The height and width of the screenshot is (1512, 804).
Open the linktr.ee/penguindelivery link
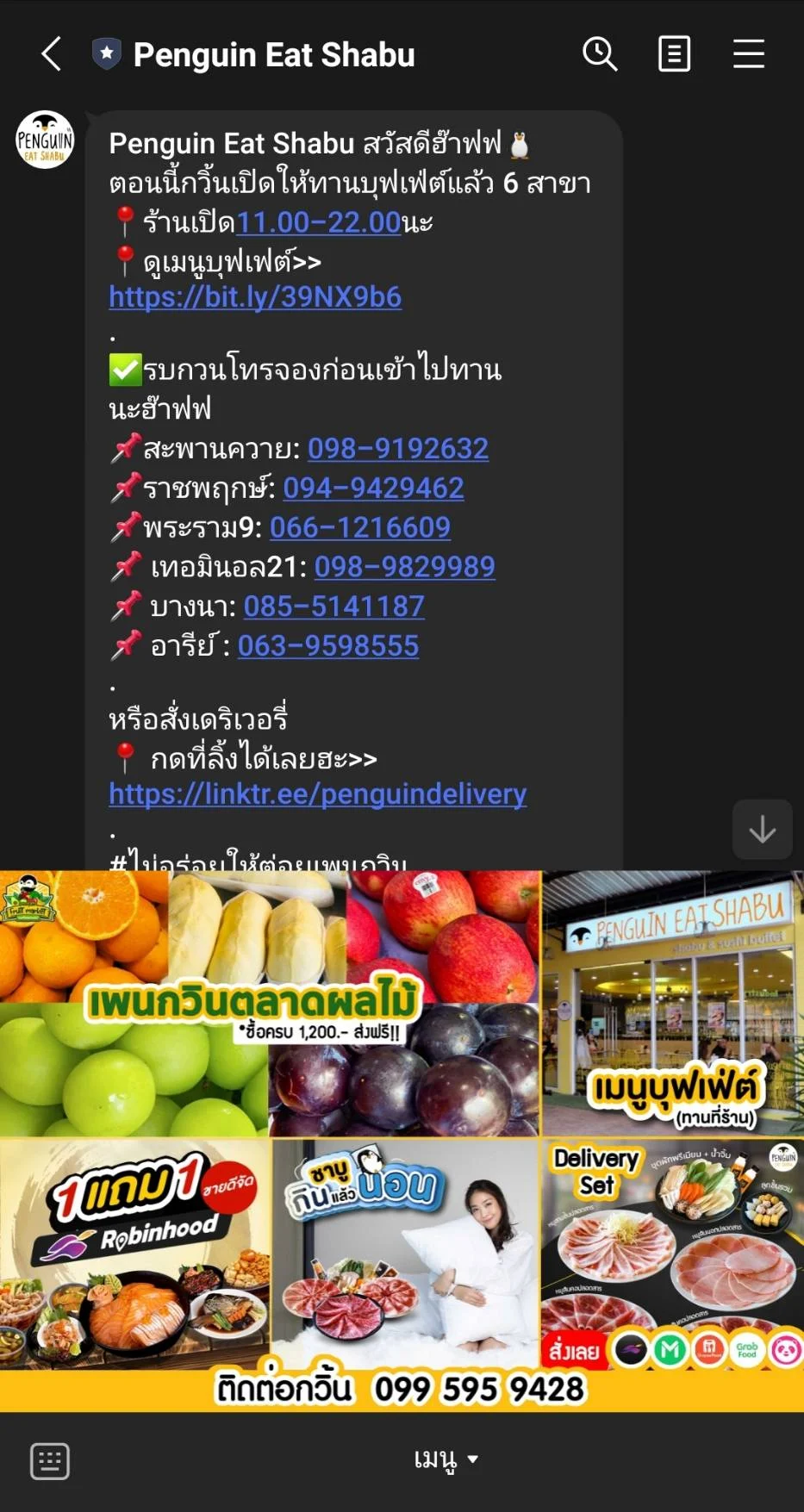(317, 794)
